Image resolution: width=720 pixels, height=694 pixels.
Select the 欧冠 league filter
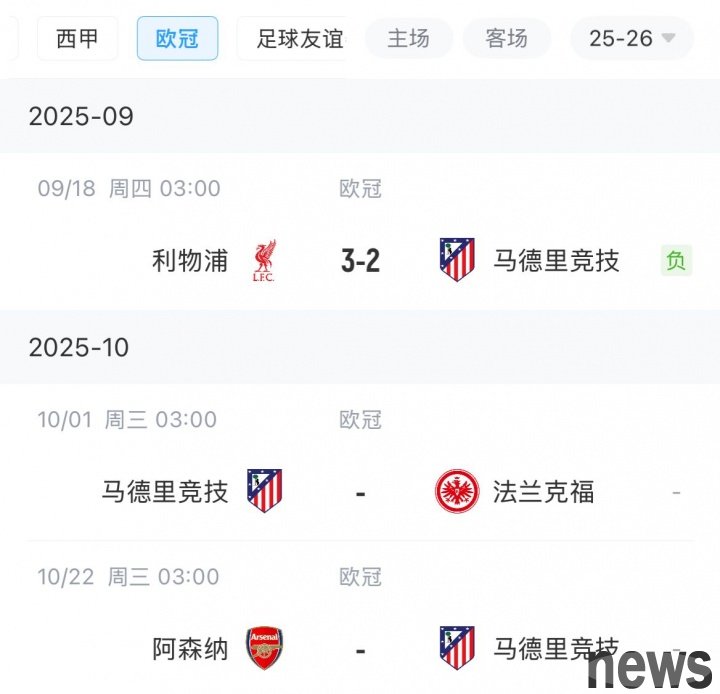(177, 39)
